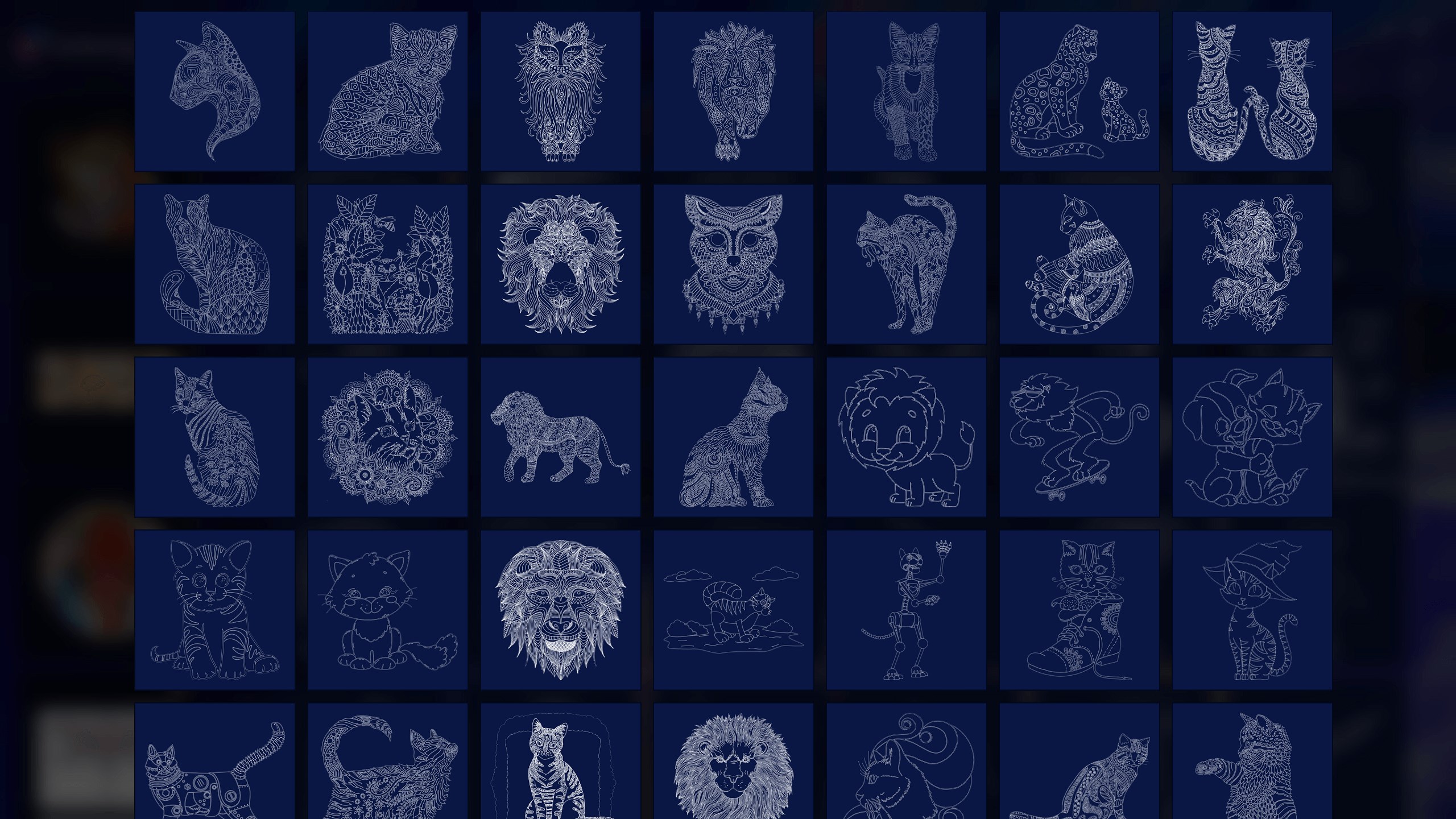Viewport: 1456px width, 819px height.
Task: Choose the cartoon lion cub picture
Action: 906,437
